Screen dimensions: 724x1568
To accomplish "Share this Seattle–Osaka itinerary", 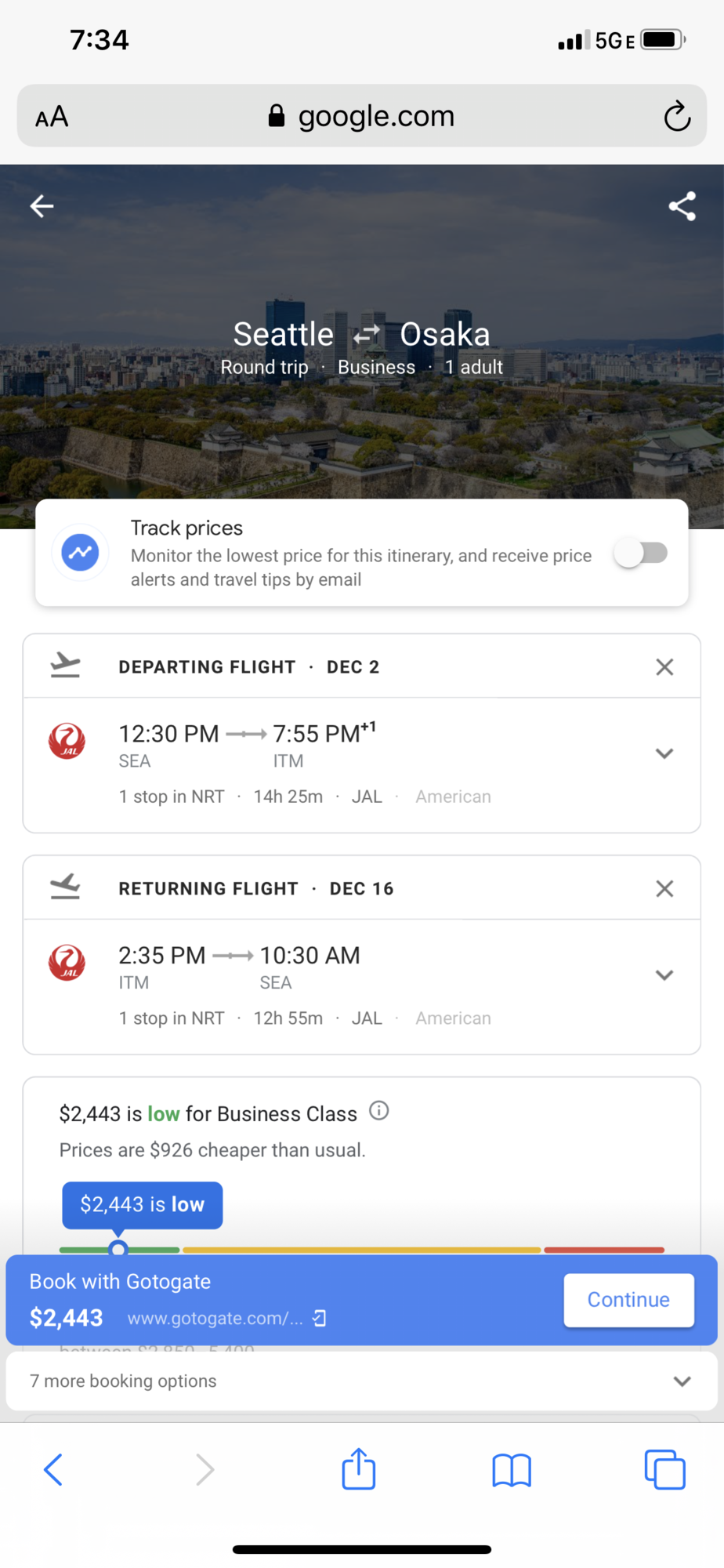I will [682, 206].
